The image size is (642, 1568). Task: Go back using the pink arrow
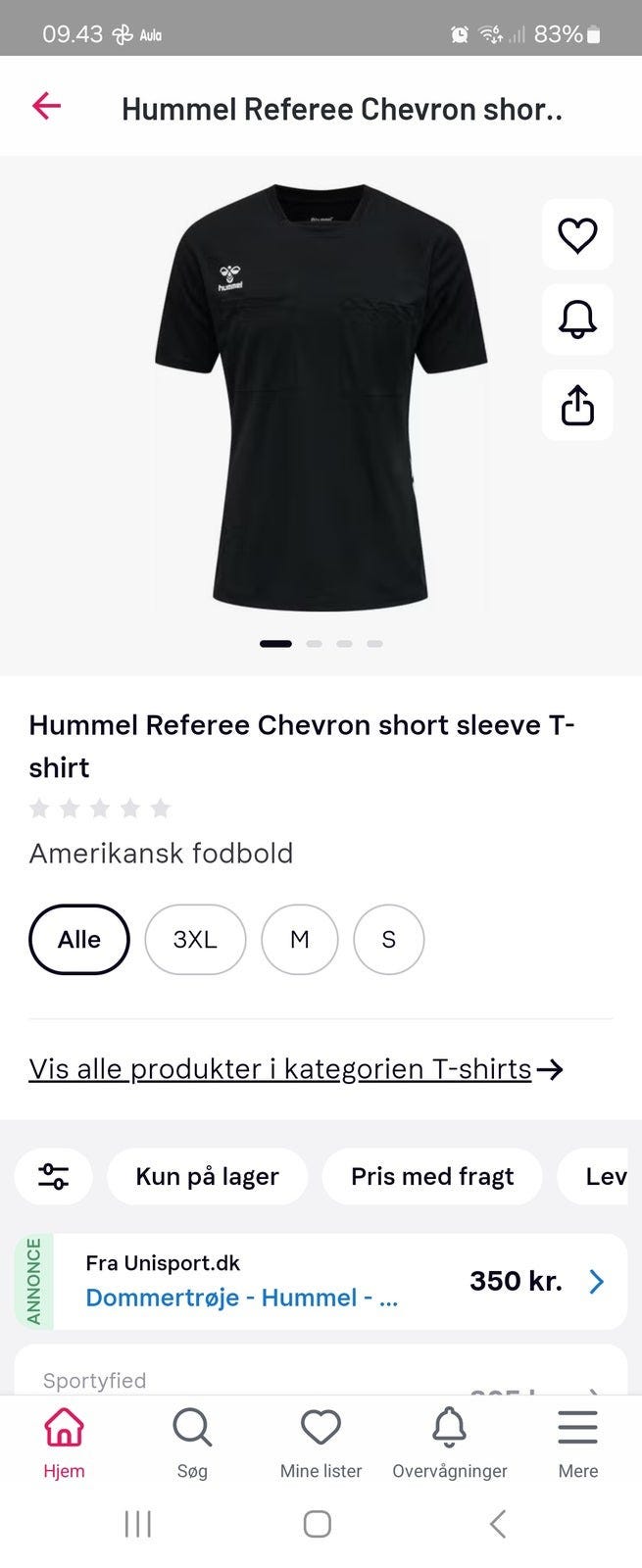(x=47, y=106)
